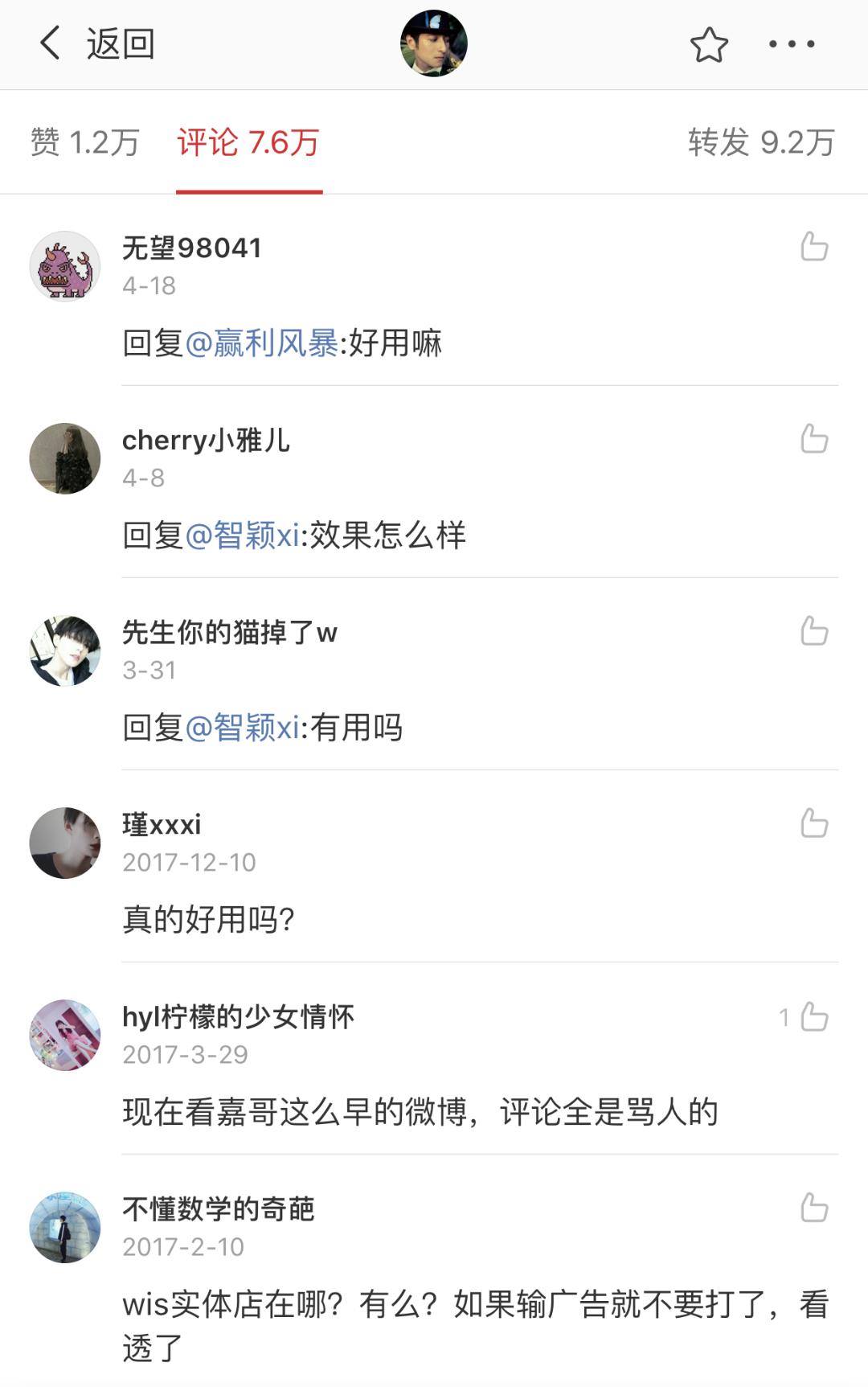Open the more options menu
The width and height of the screenshot is (868, 1387).
(792, 44)
